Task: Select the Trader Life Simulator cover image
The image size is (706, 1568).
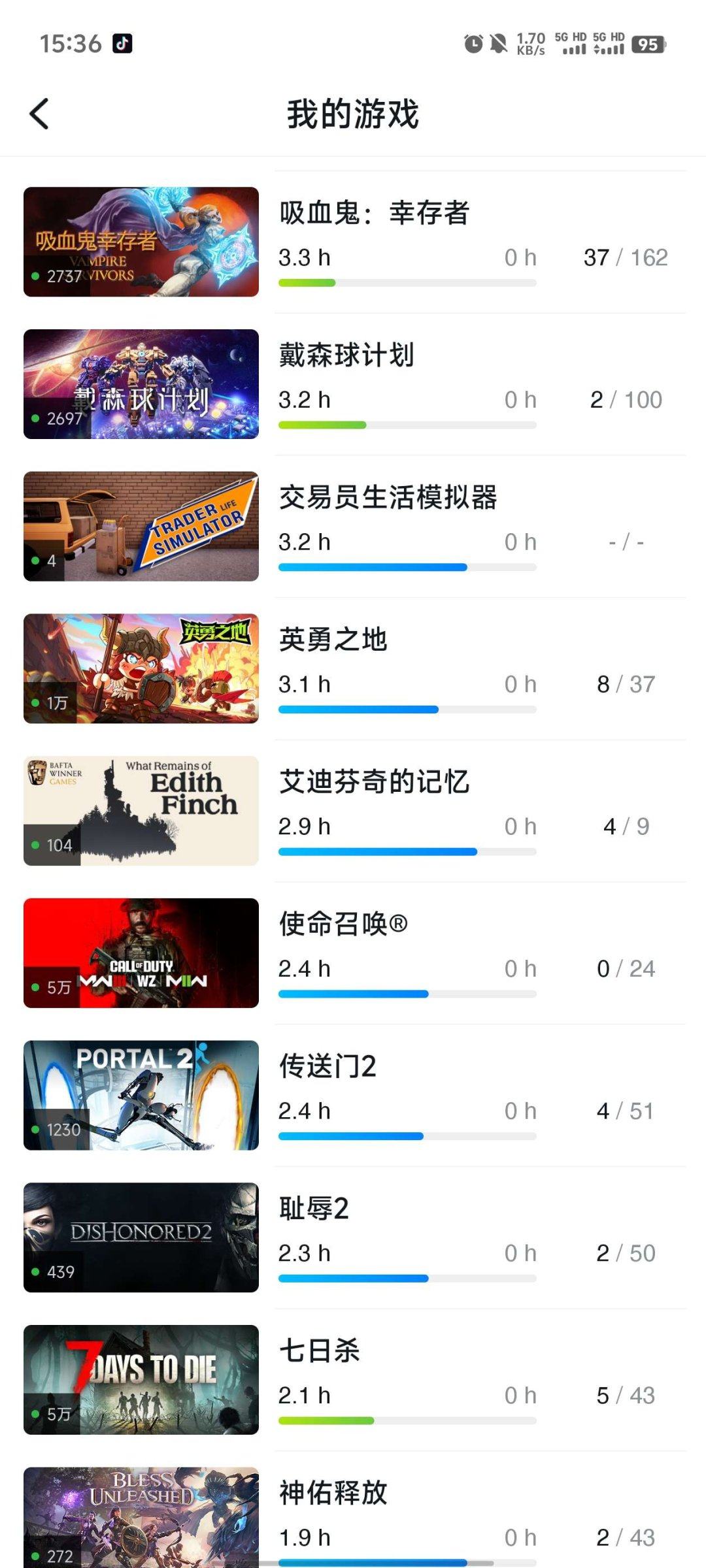Action: tap(141, 525)
